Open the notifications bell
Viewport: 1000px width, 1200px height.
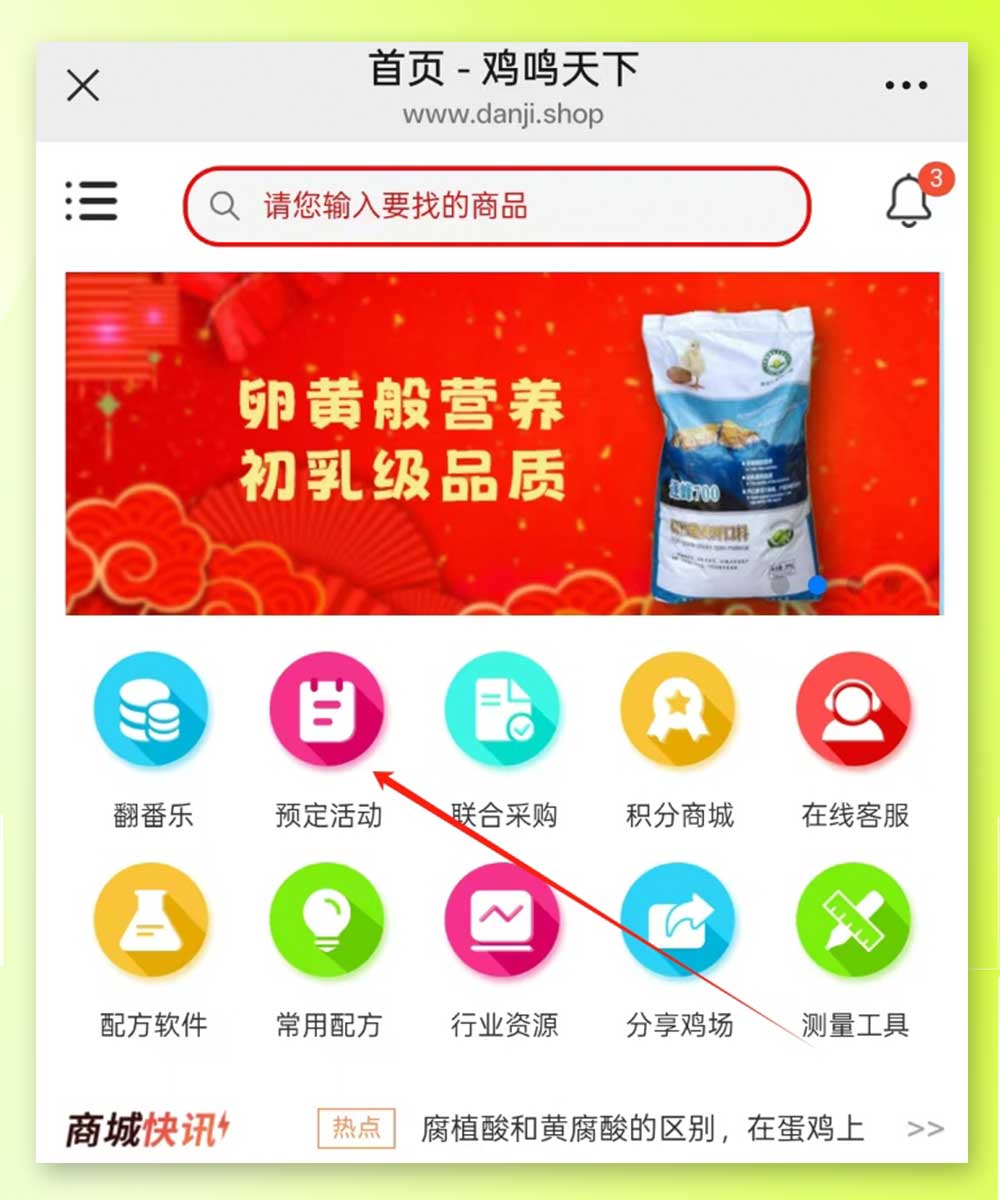910,201
